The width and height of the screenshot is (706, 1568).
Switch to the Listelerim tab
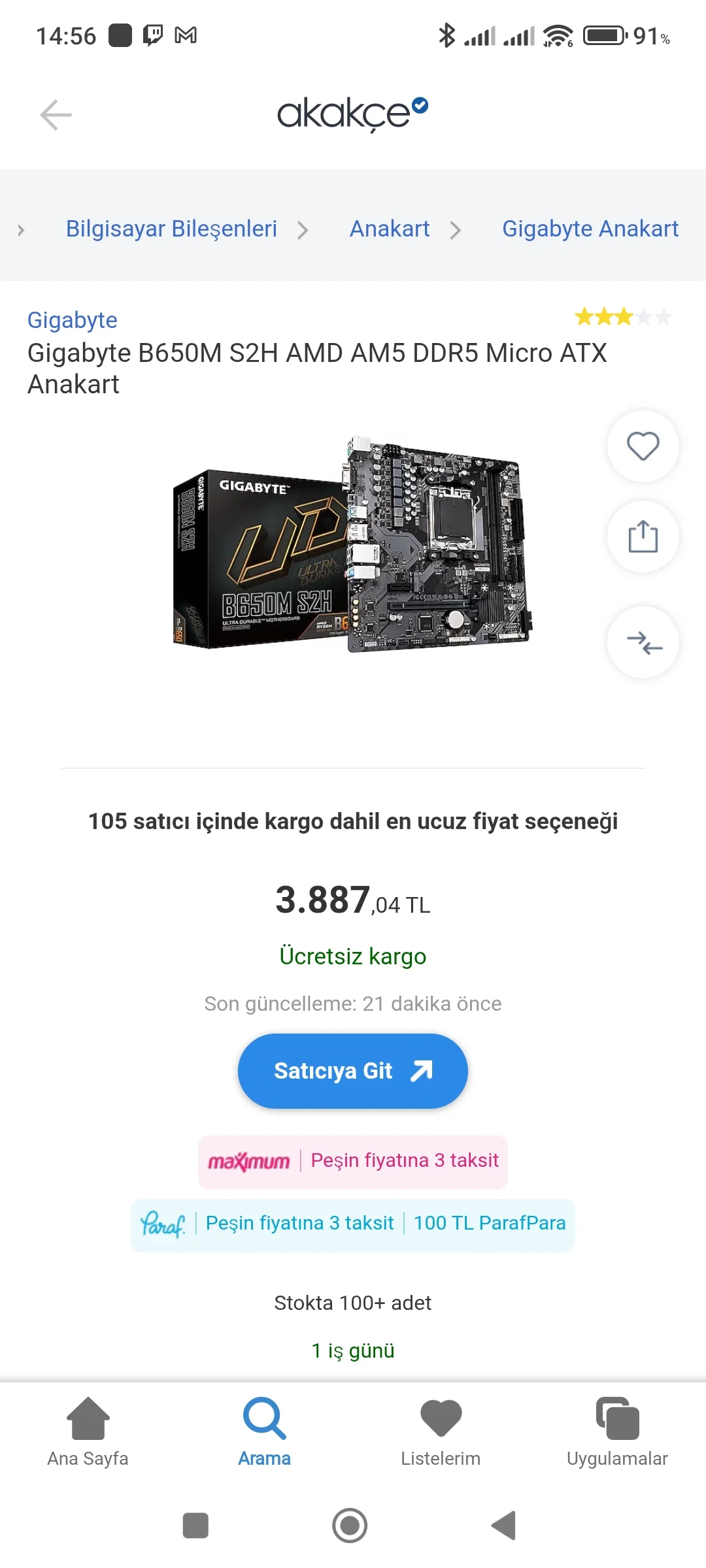441,1432
